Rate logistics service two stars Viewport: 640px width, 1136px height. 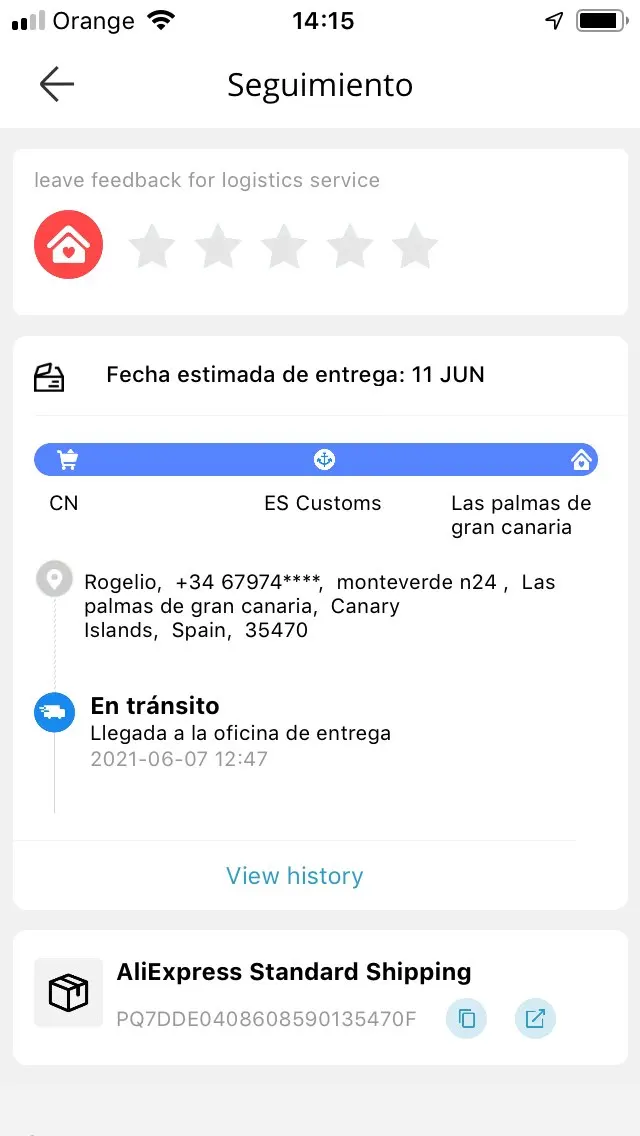click(218, 246)
